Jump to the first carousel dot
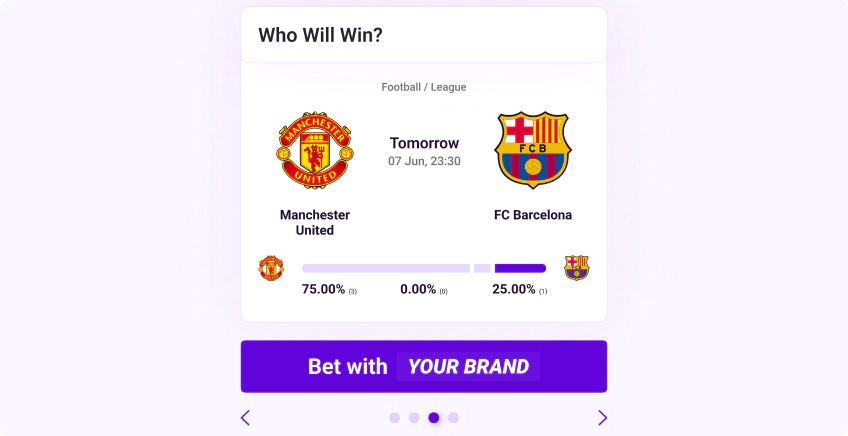Image resolution: width=848 pixels, height=436 pixels. 394,418
